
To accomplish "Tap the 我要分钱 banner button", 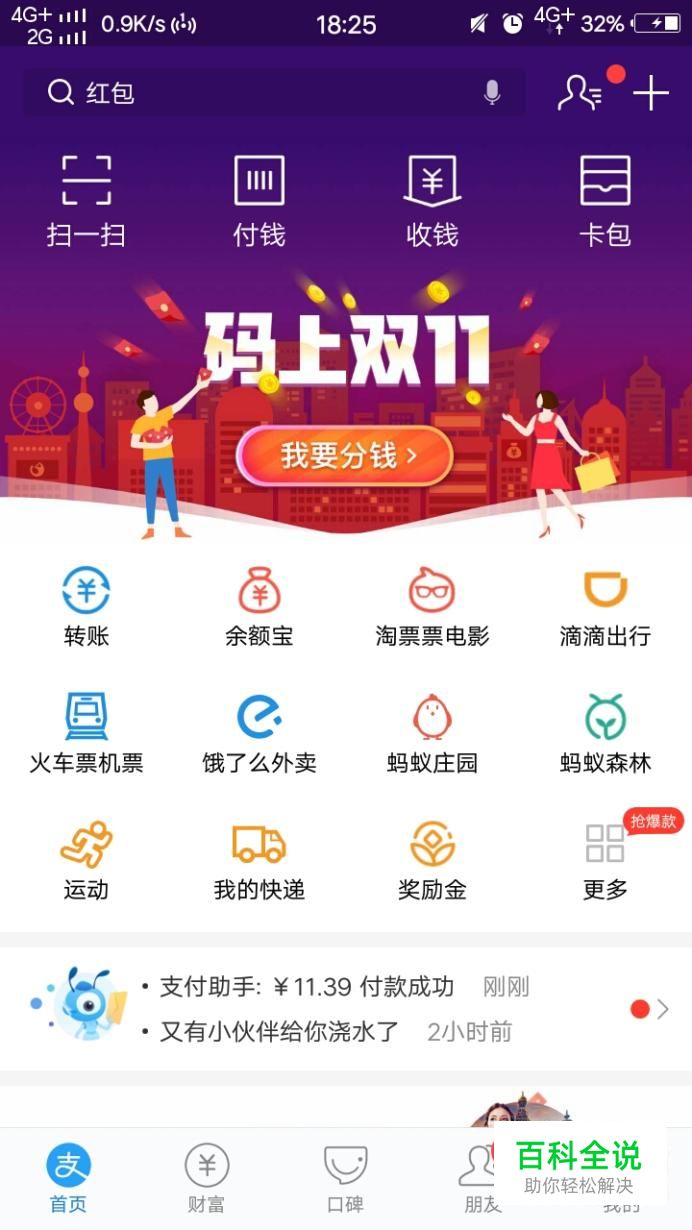I will 345,456.
